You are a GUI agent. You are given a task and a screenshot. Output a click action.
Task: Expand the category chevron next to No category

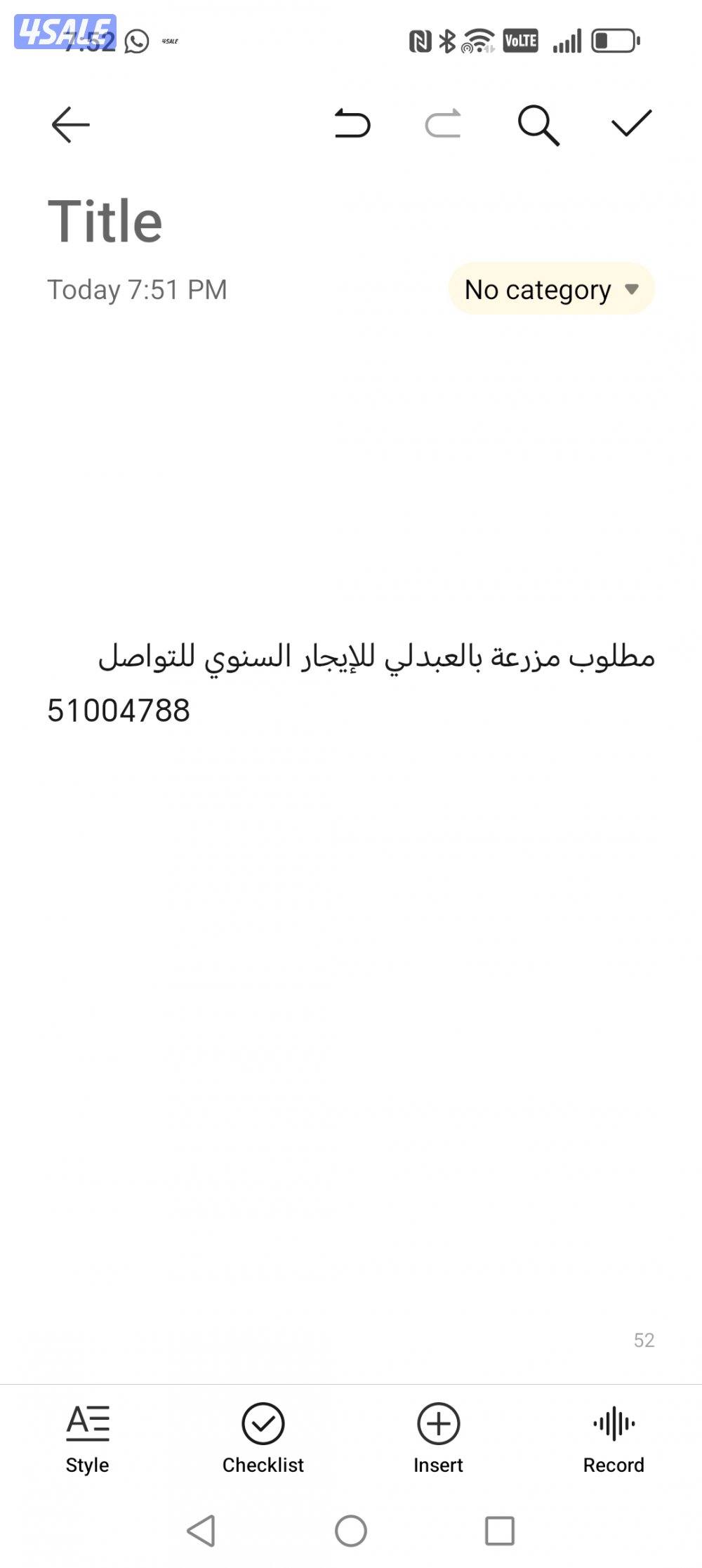click(x=633, y=289)
